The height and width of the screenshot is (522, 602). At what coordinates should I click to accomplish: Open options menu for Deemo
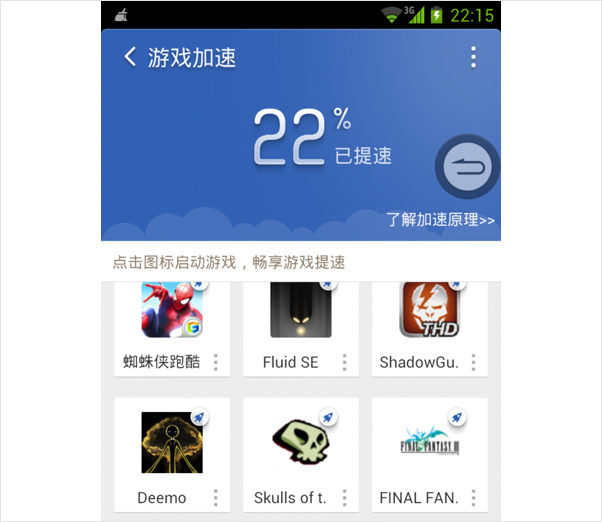[215, 497]
